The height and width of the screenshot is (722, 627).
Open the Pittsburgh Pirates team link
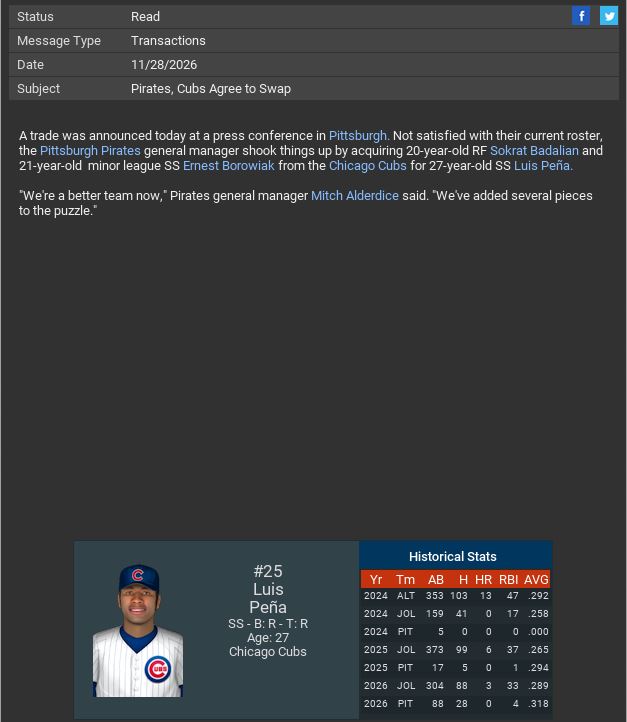tap(90, 151)
